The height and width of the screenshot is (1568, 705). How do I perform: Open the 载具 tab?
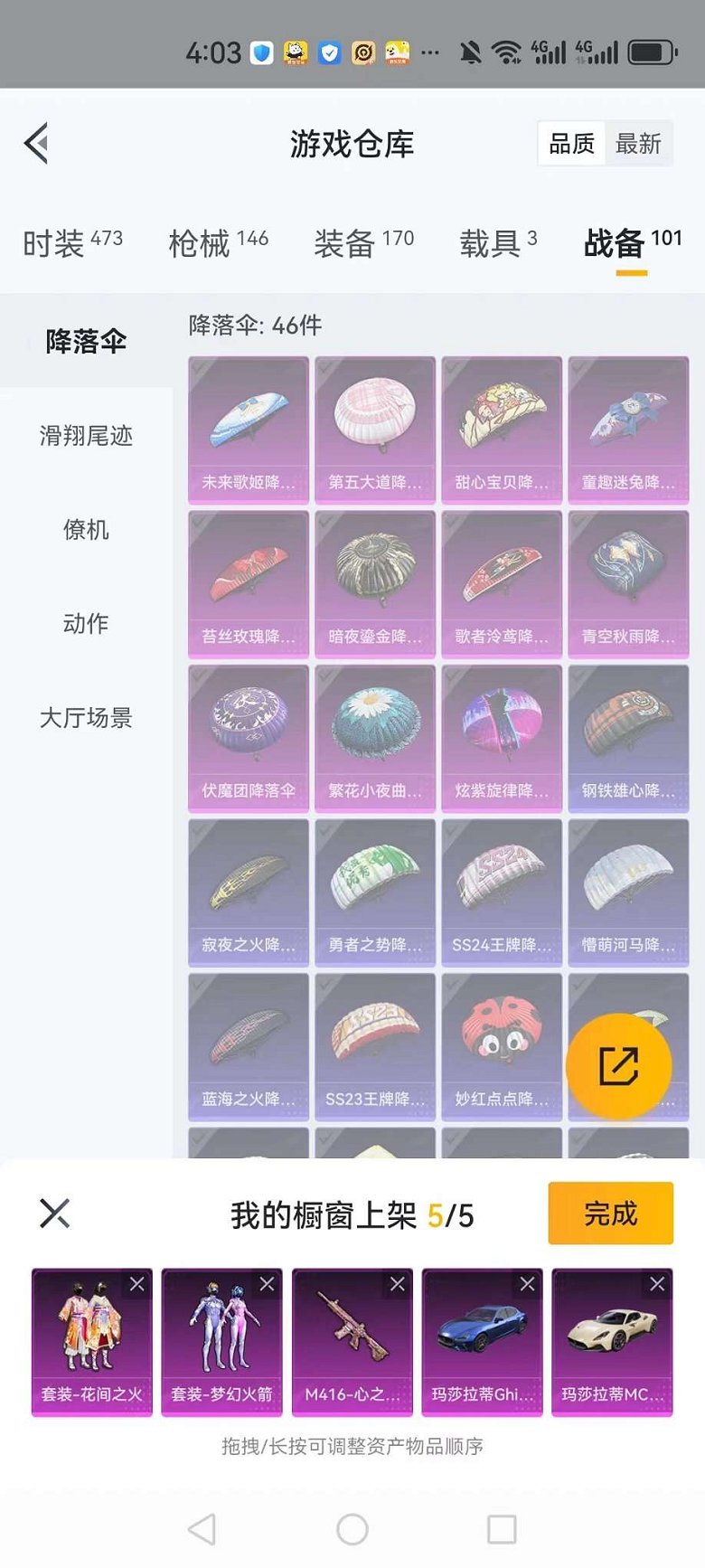click(x=498, y=242)
